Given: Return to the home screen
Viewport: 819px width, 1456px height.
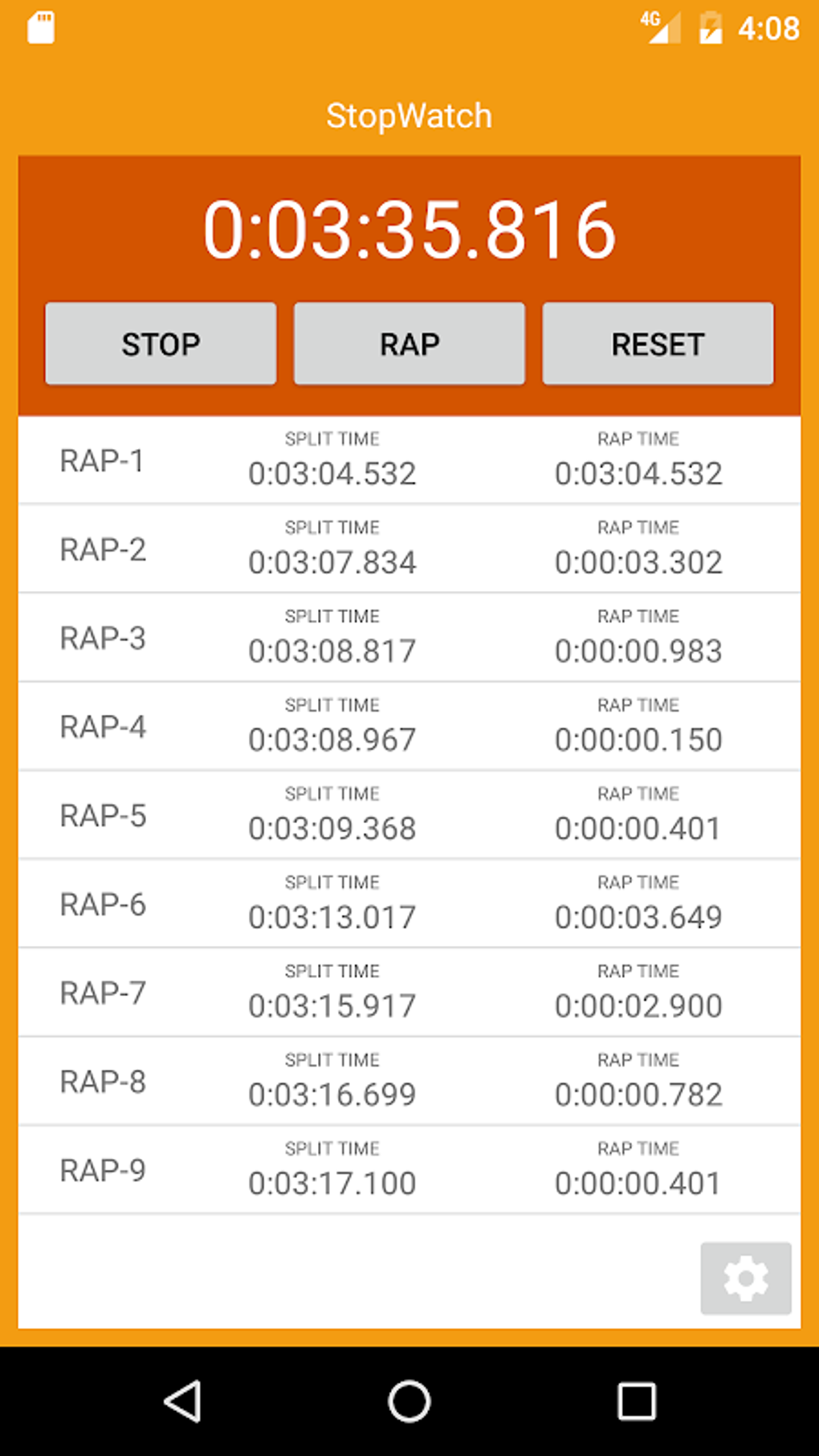Looking at the screenshot, I should pyautogui.click(x=409, y=1401).
